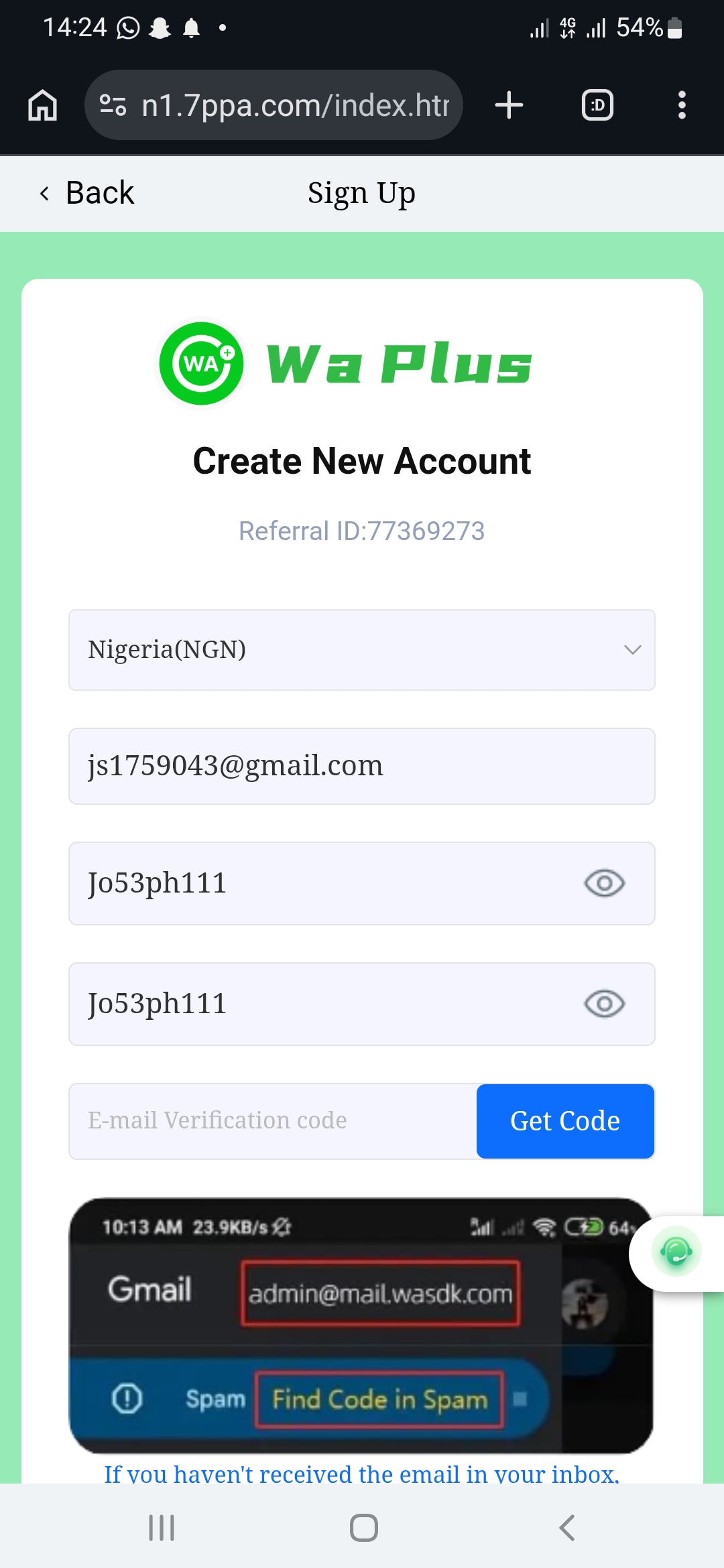The height and width of the screenshot is (1568, 724).
Task: Tap the Get Code button
Action: 565,1121
